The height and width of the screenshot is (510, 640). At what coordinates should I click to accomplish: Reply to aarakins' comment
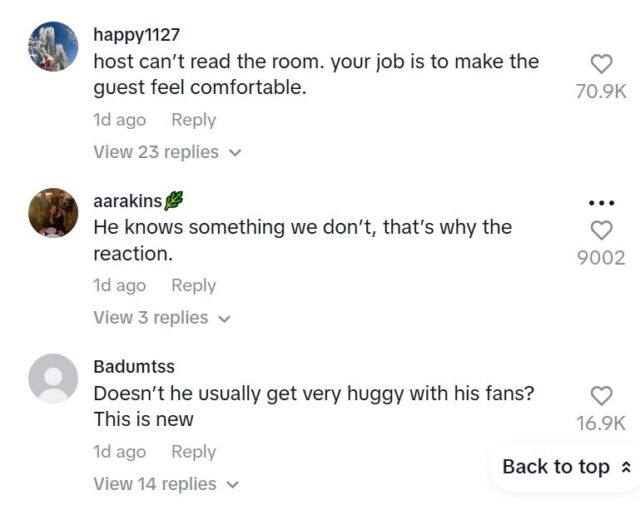(x=193, y=286)
